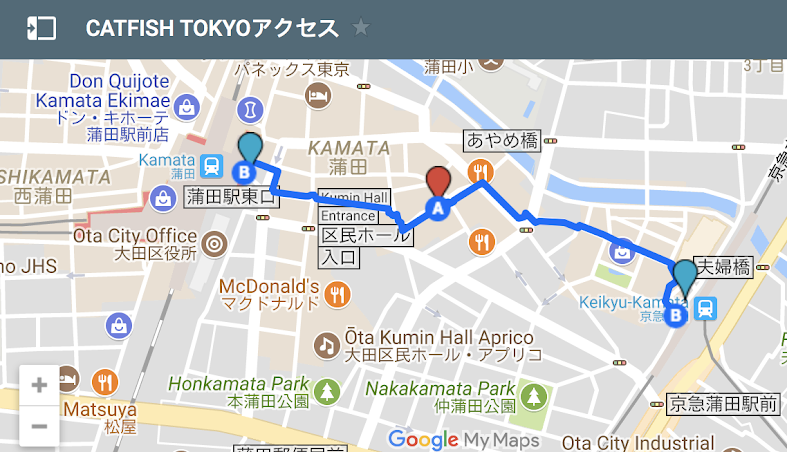This screenshot has height=452, width=787.
Task: Open the Google My Maps logo link
Action: (x=462, y=438)
